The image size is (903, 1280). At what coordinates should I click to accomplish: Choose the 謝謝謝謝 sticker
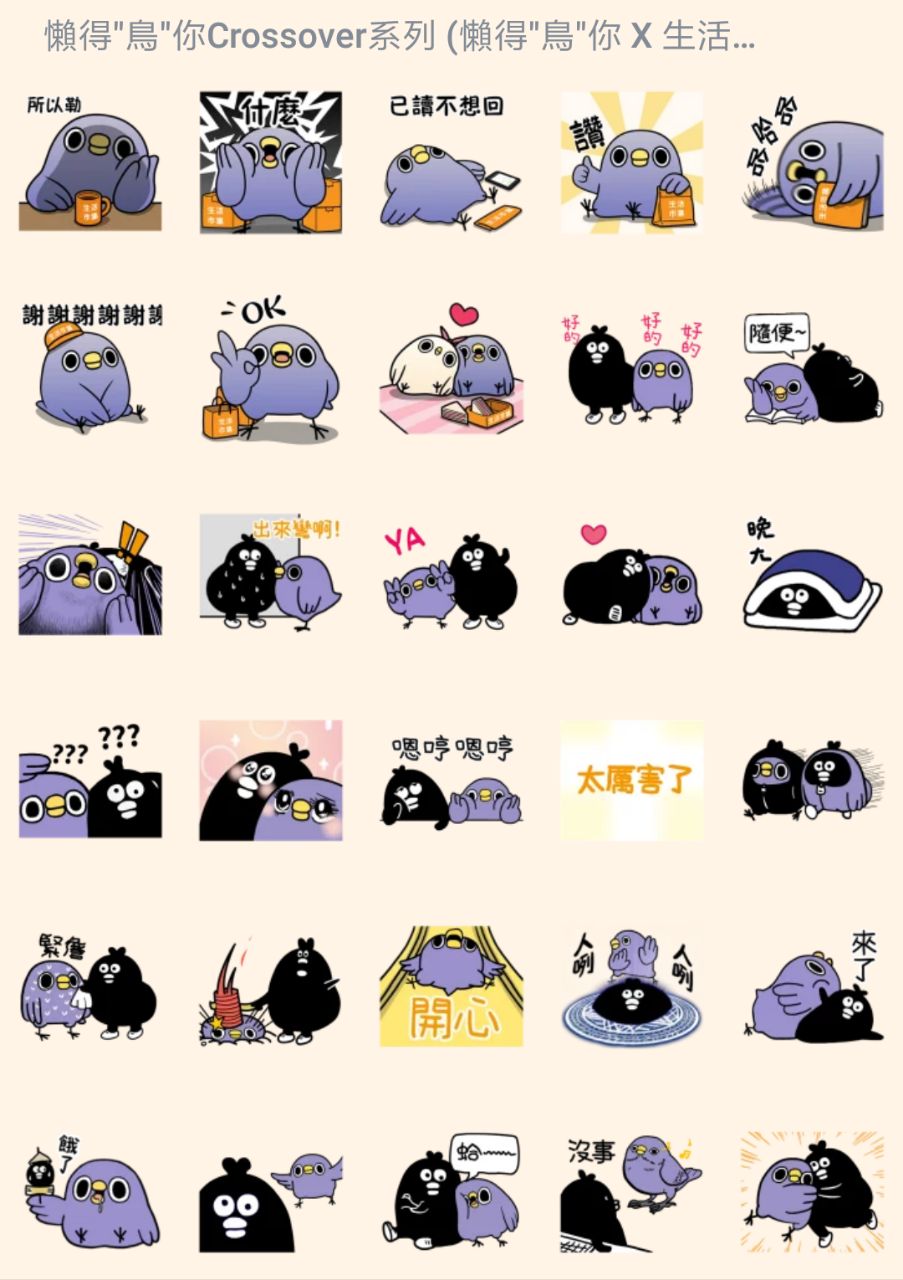[90, 367]
